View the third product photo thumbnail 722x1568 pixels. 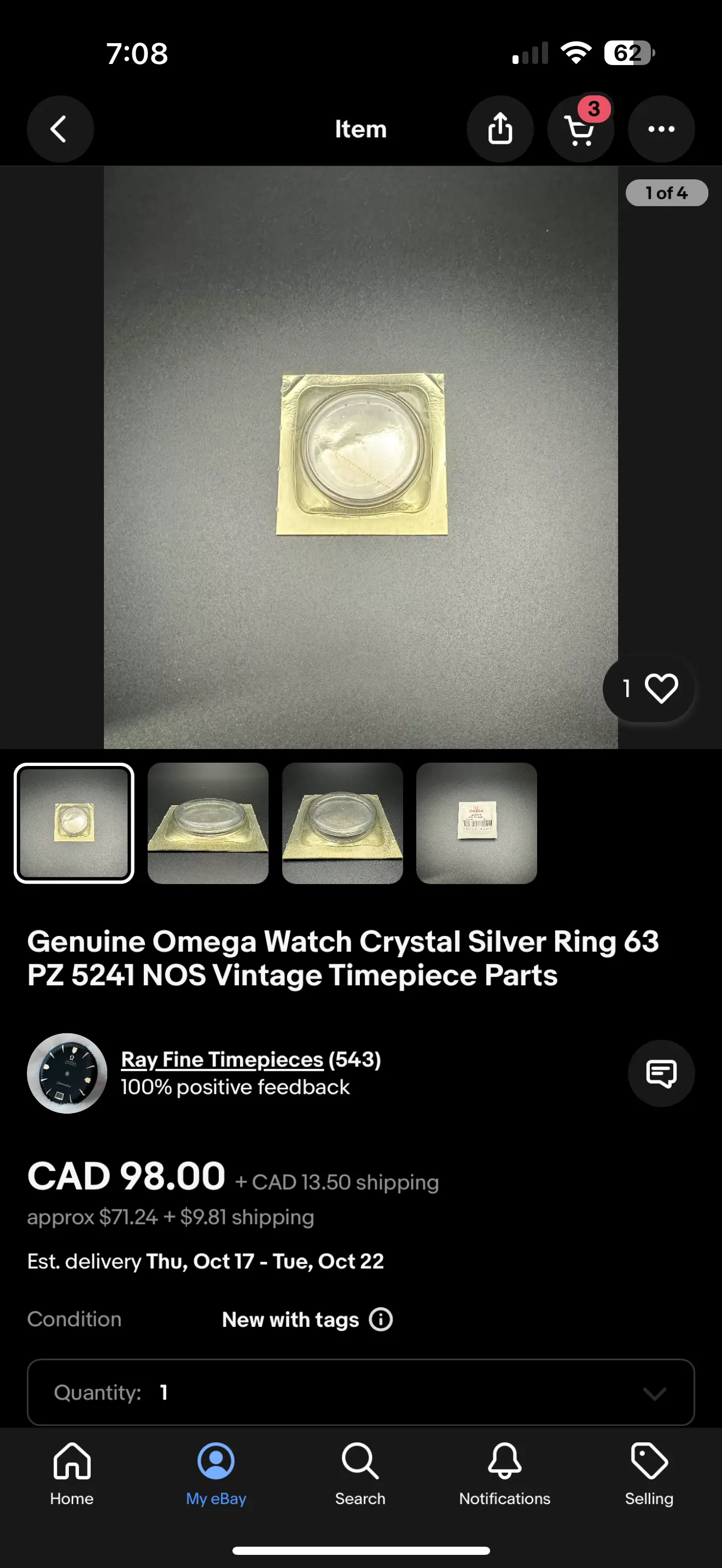[x=342, y=823]
